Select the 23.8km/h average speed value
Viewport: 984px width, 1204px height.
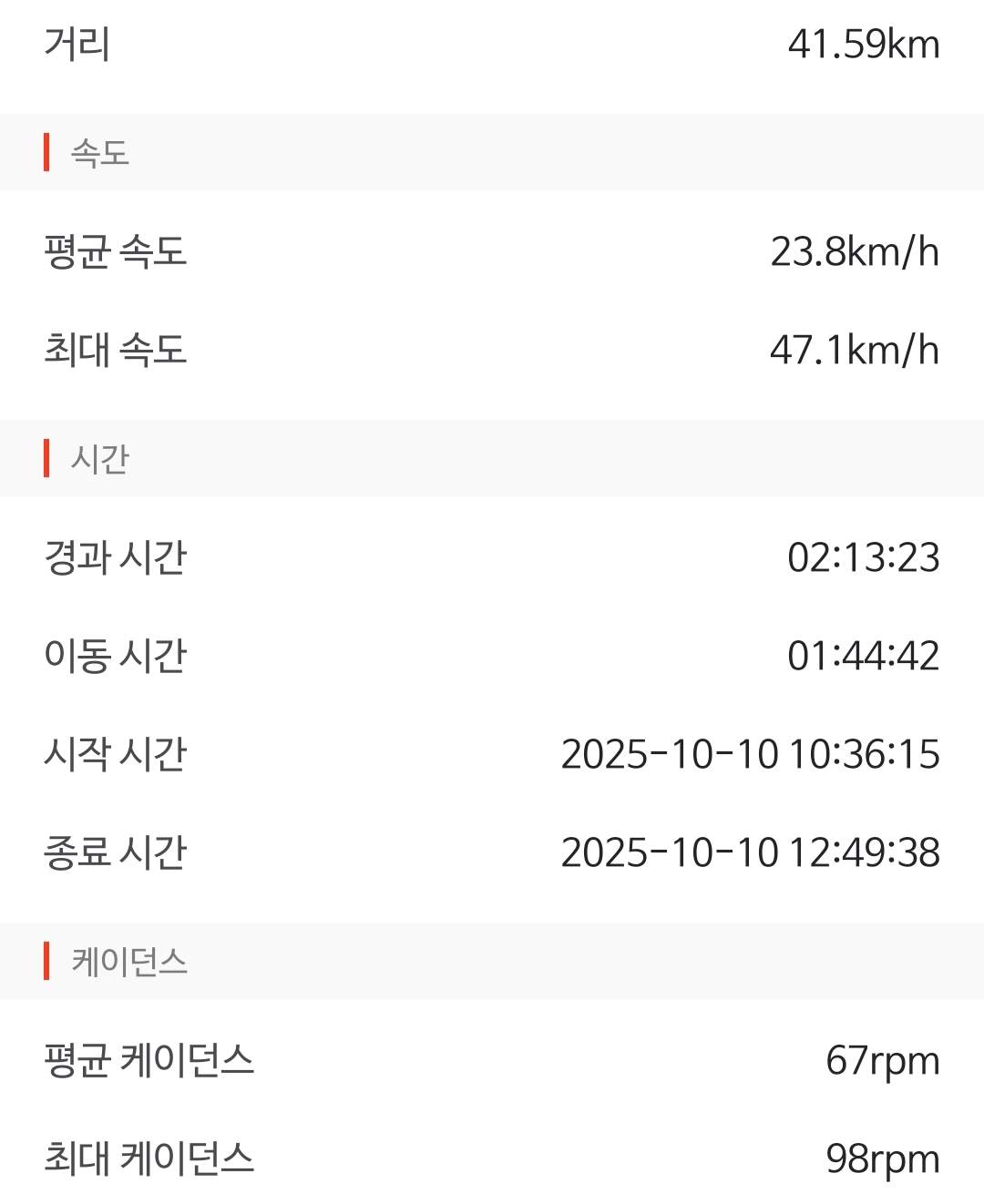[854, 253]
